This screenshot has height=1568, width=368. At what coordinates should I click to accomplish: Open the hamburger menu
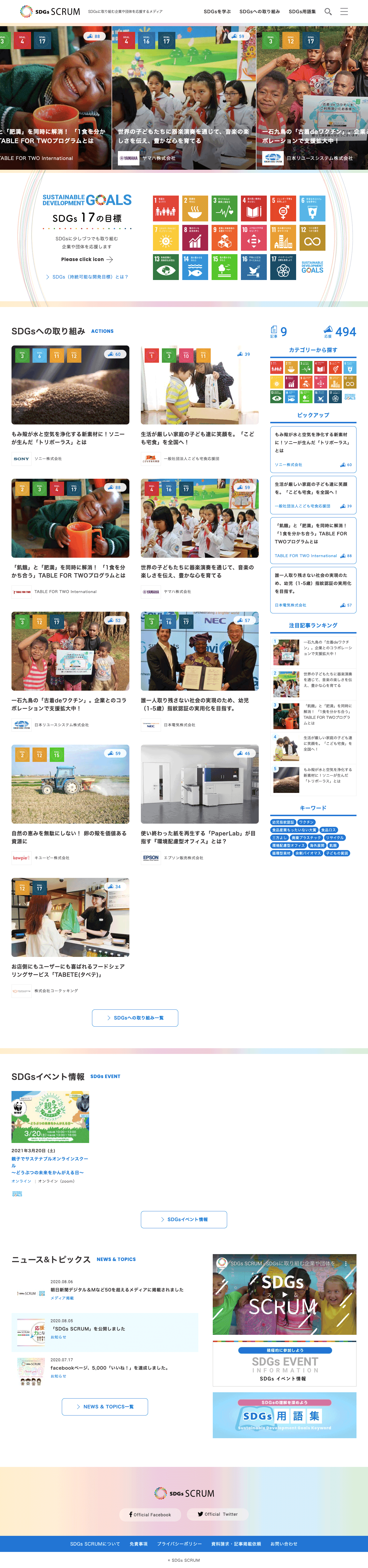pos(344,11)
